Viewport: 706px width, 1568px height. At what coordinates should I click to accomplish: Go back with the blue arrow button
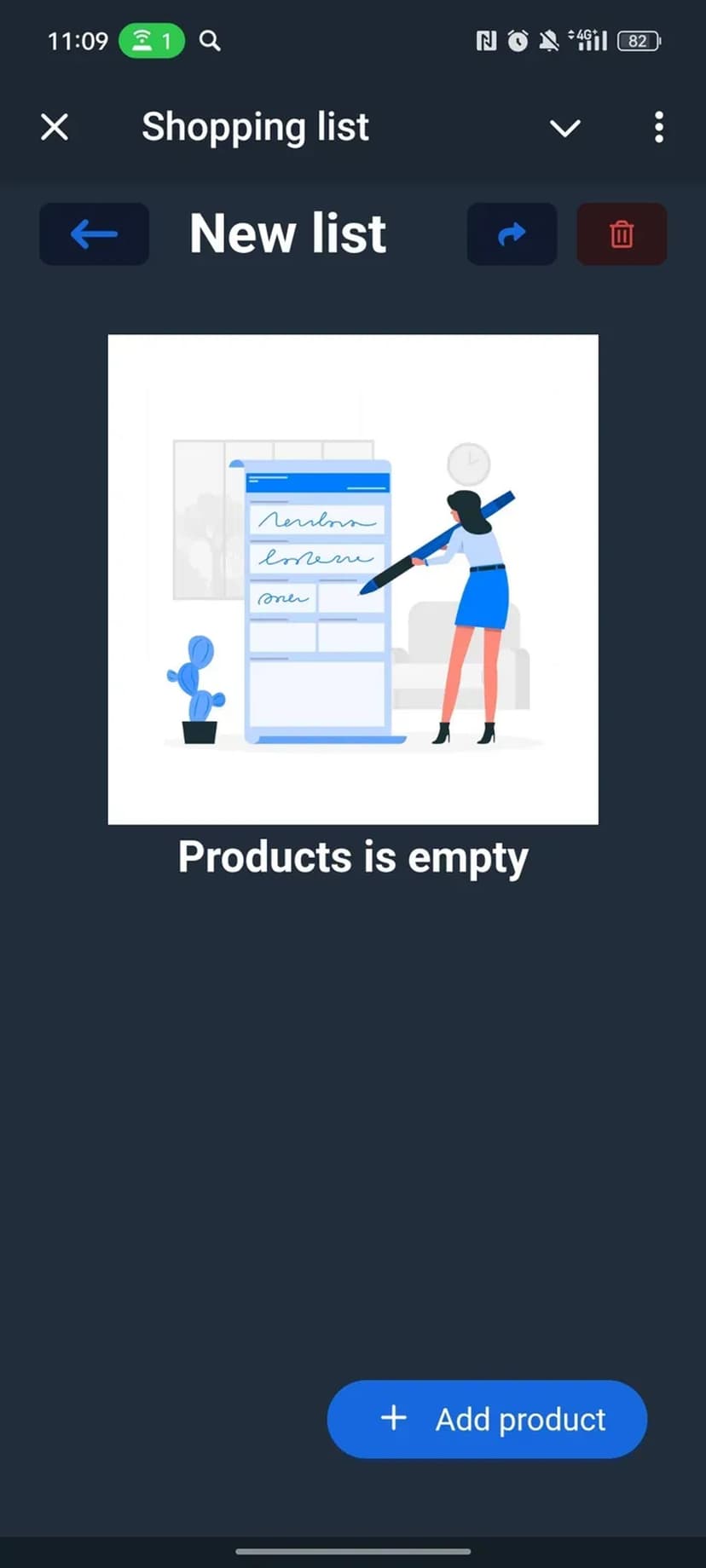tap(94, 233)
